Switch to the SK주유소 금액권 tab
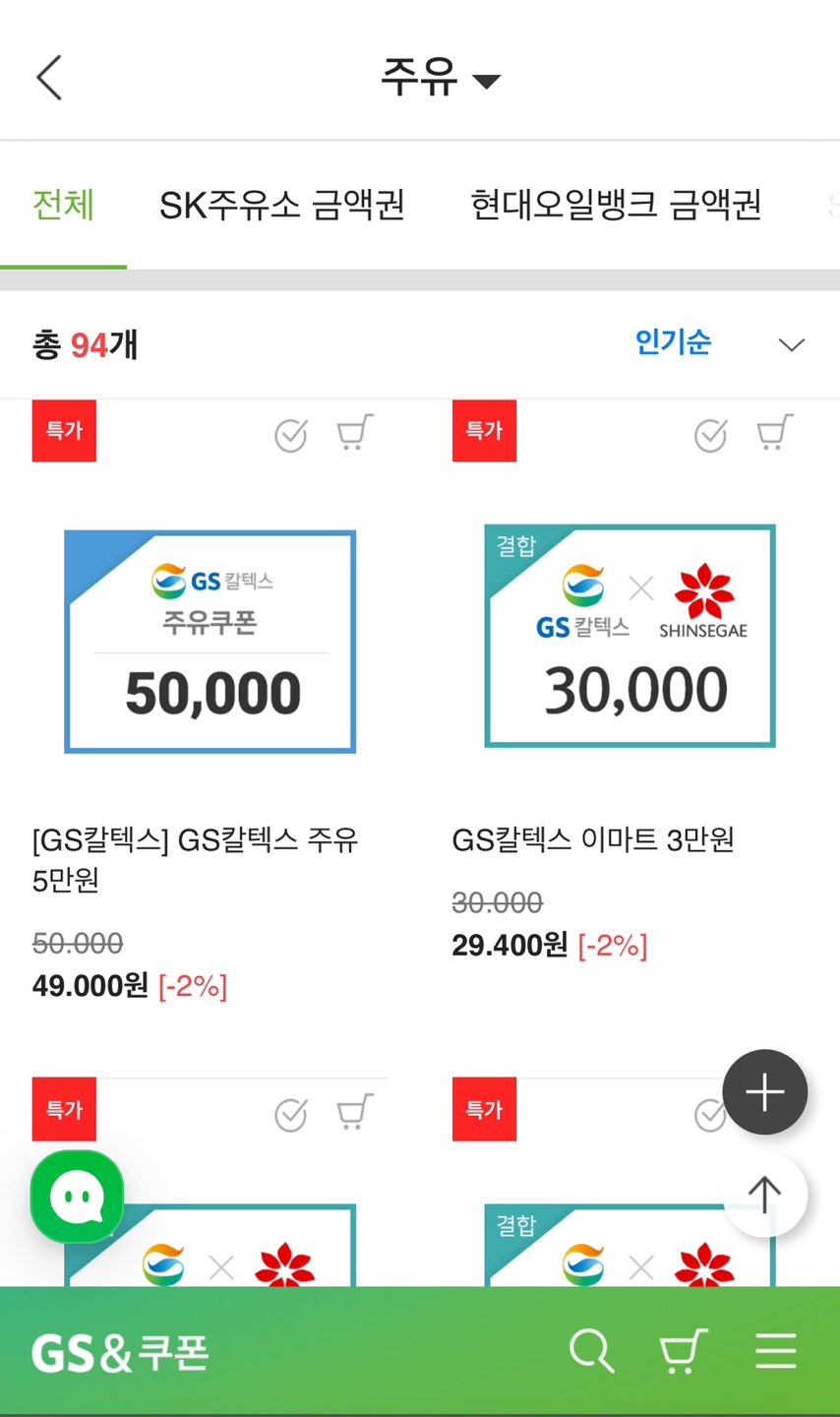Screen dimensions: 840x1417 click(282, 206)
